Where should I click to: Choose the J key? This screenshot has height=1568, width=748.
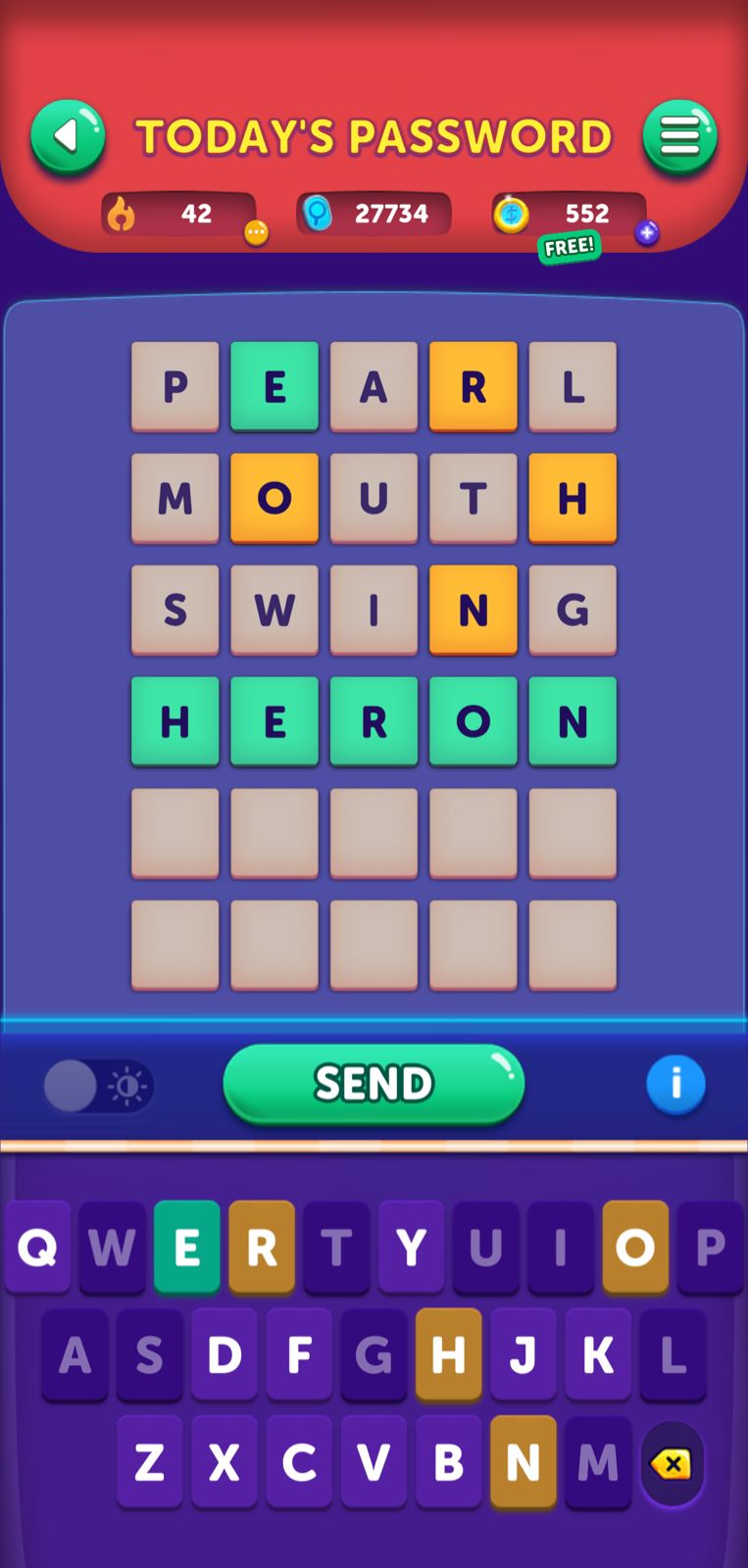(x=523, y=1355)
